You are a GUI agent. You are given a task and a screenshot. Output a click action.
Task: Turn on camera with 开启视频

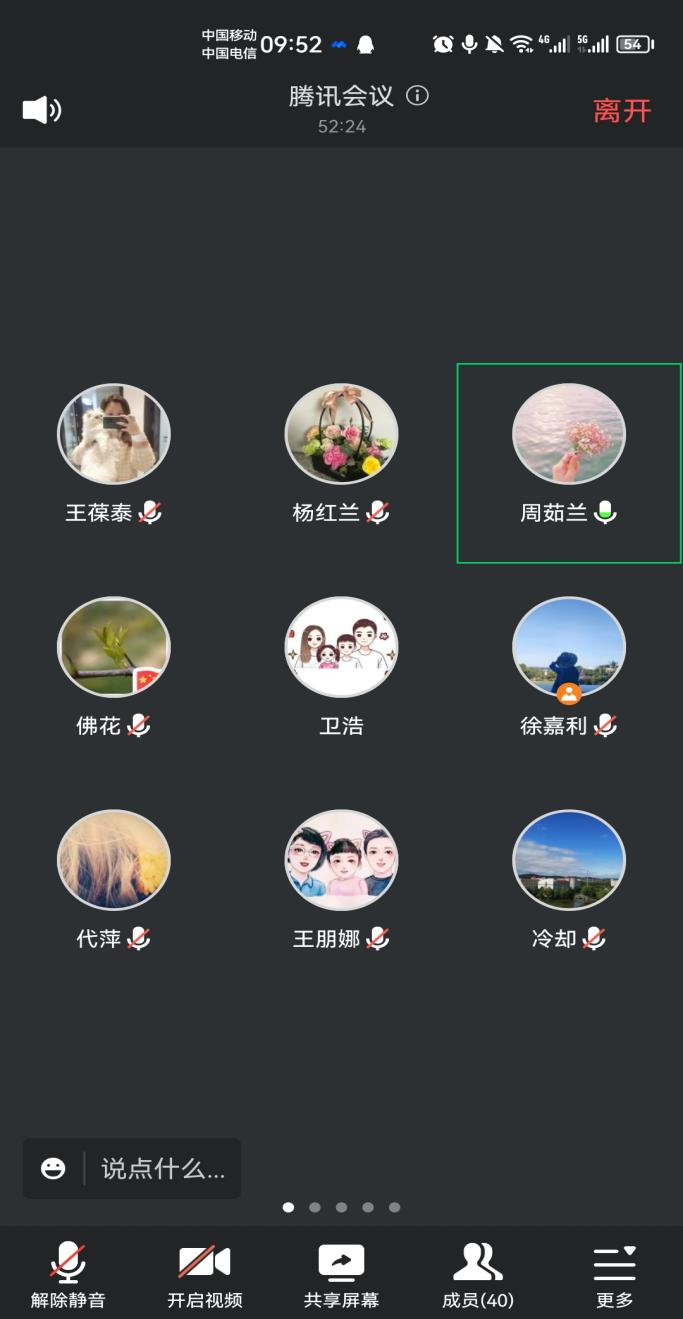(x=205, y=1274)
